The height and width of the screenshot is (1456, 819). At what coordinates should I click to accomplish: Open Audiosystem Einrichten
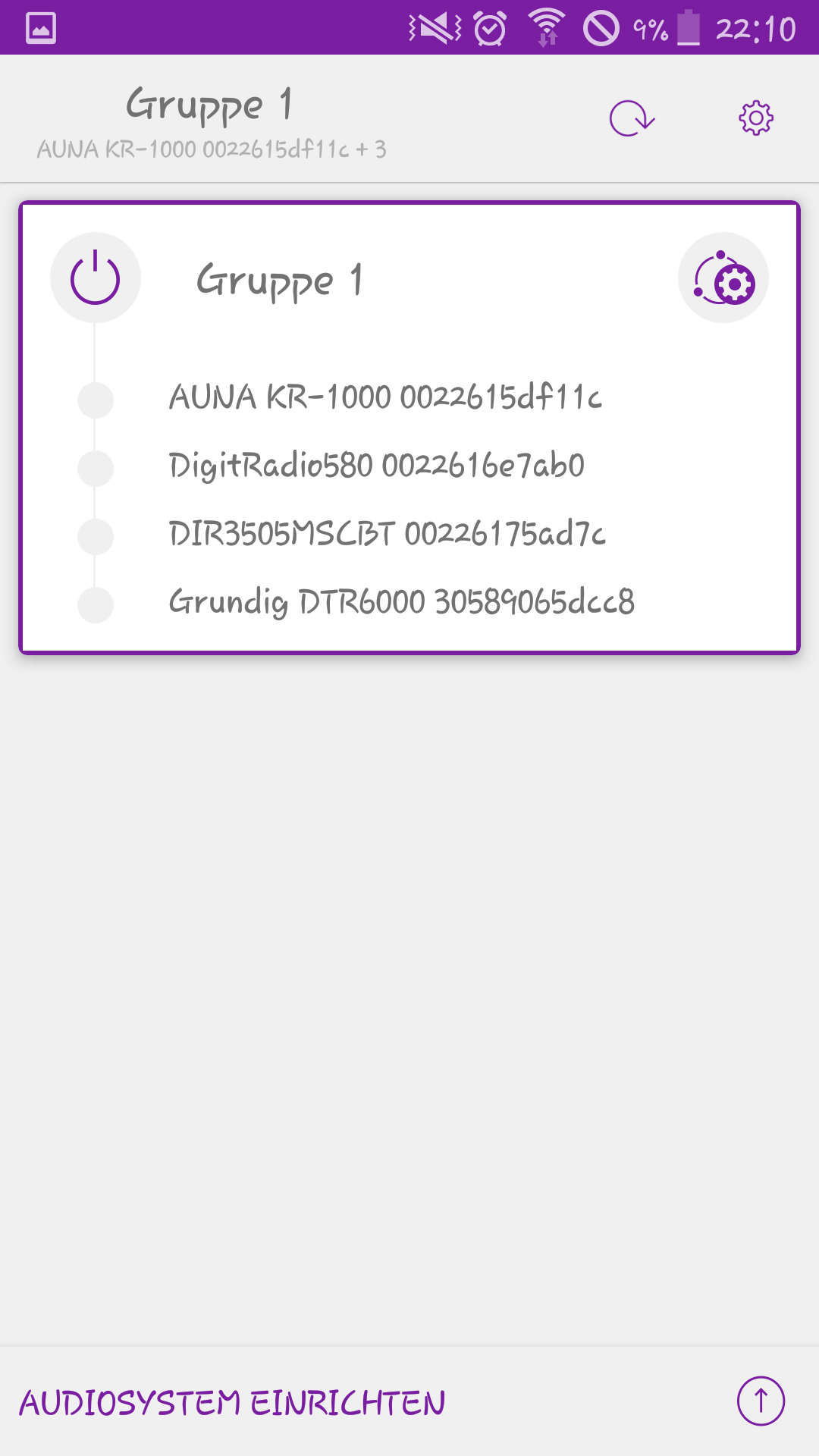232,1403
